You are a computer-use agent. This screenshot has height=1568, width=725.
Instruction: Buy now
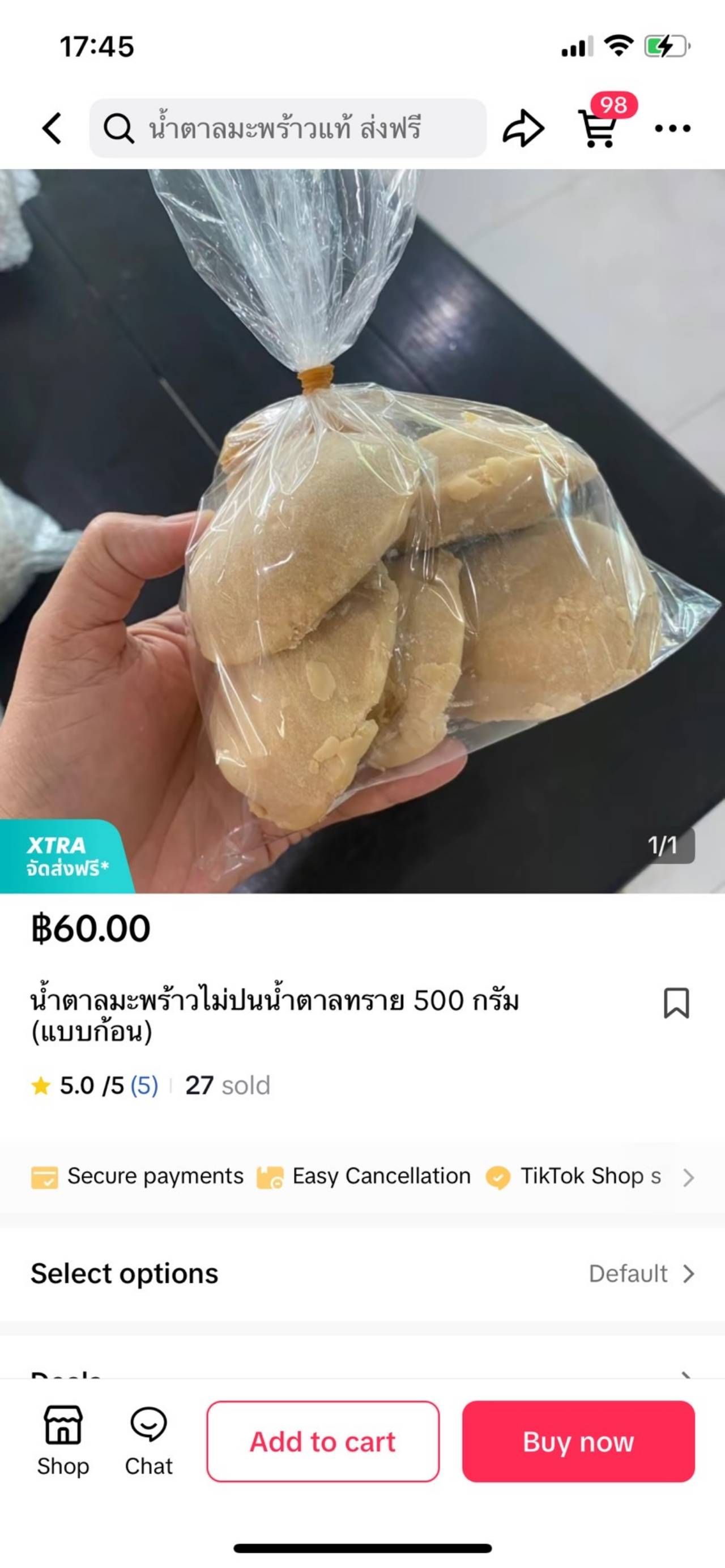point(578,1441)
